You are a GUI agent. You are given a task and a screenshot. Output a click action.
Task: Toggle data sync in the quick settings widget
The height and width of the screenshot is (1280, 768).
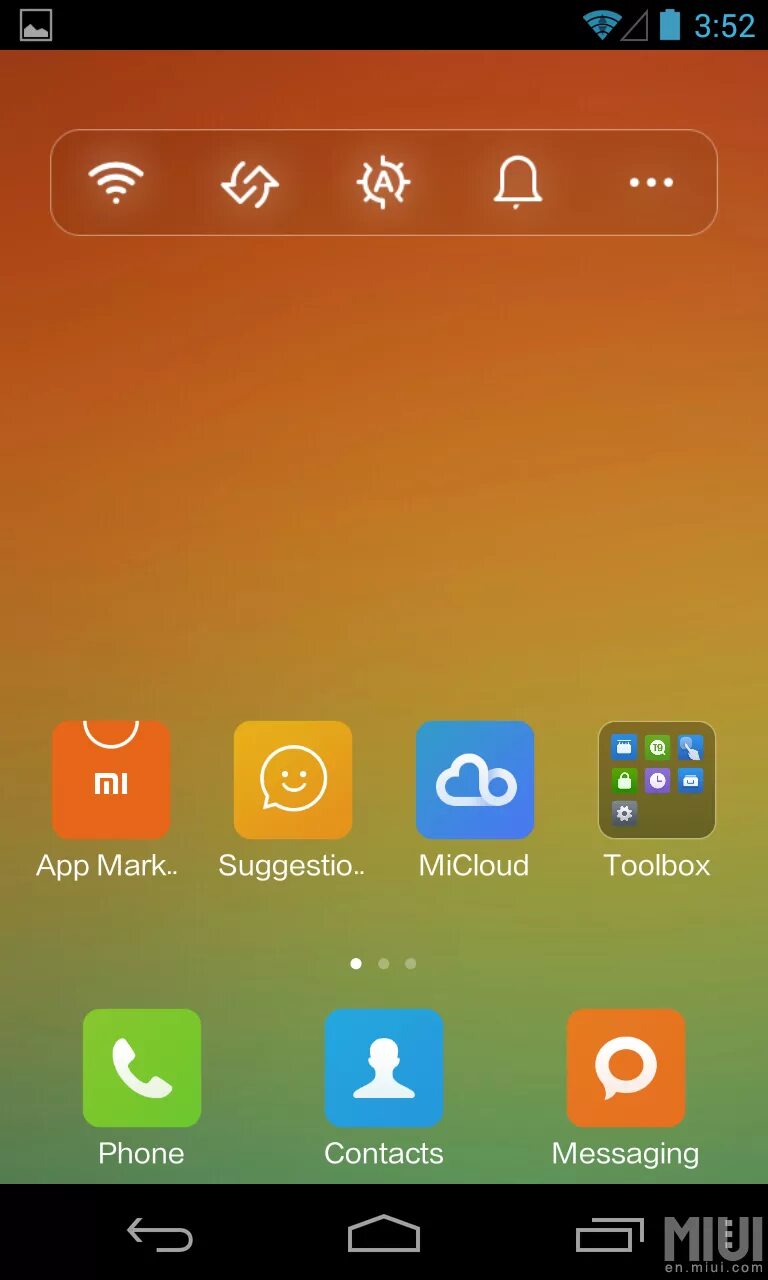[x=250, y=182]
